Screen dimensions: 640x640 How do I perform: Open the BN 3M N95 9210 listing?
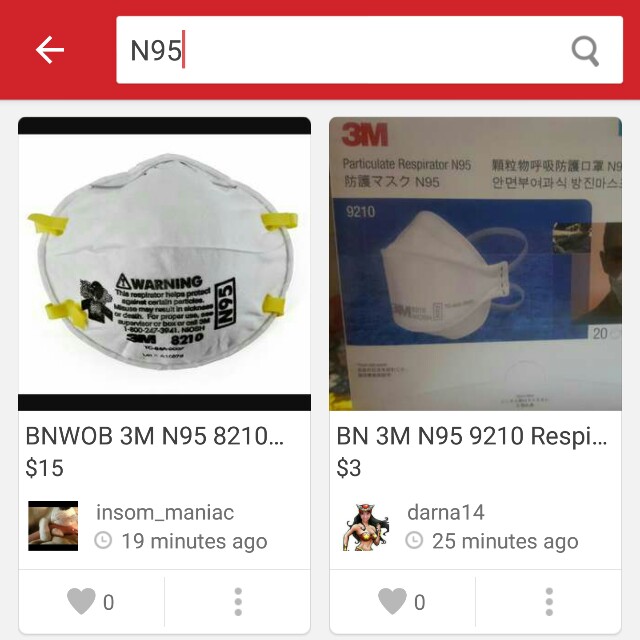(475, 264)
